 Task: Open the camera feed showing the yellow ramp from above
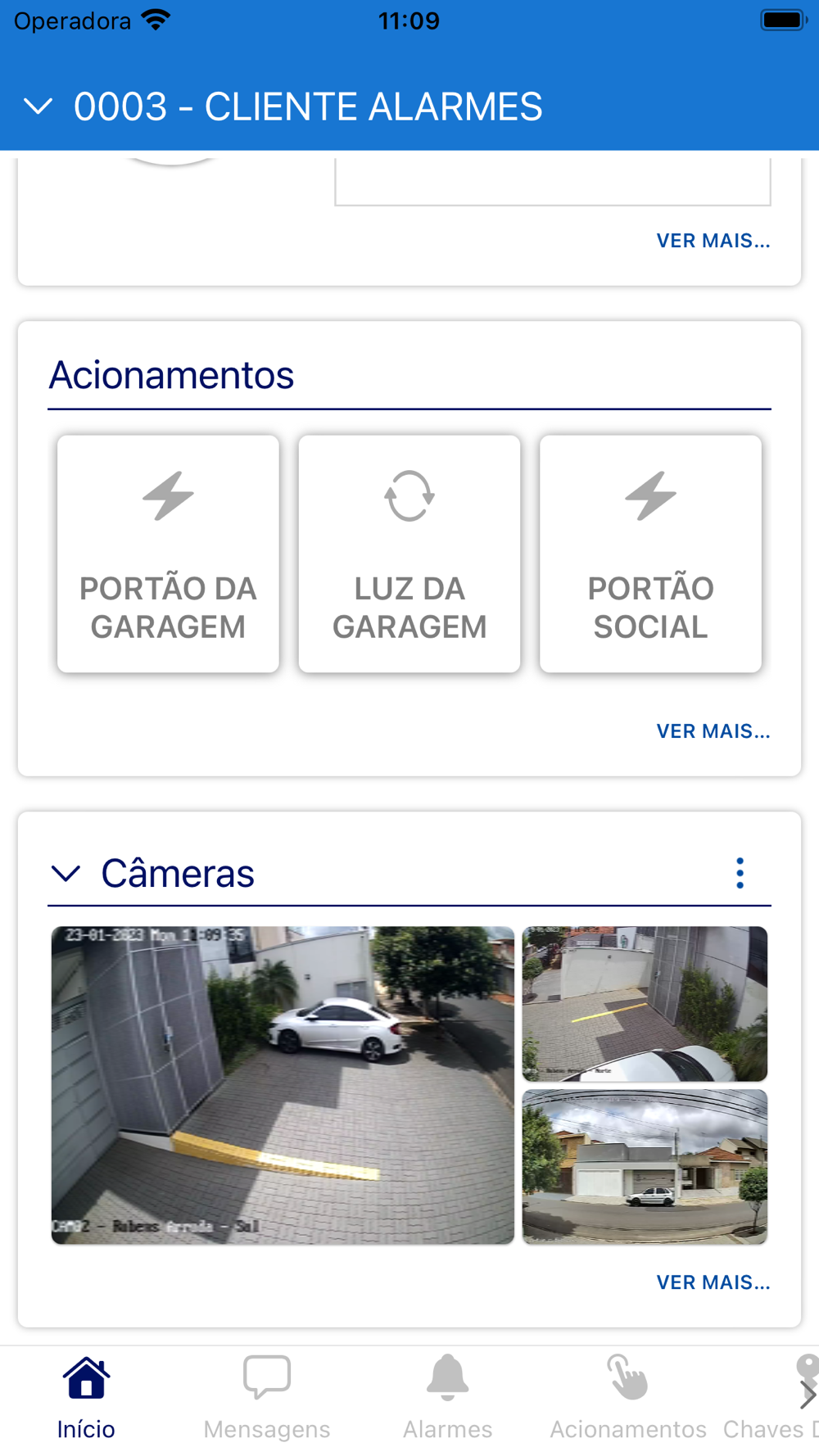[645, 1003]
